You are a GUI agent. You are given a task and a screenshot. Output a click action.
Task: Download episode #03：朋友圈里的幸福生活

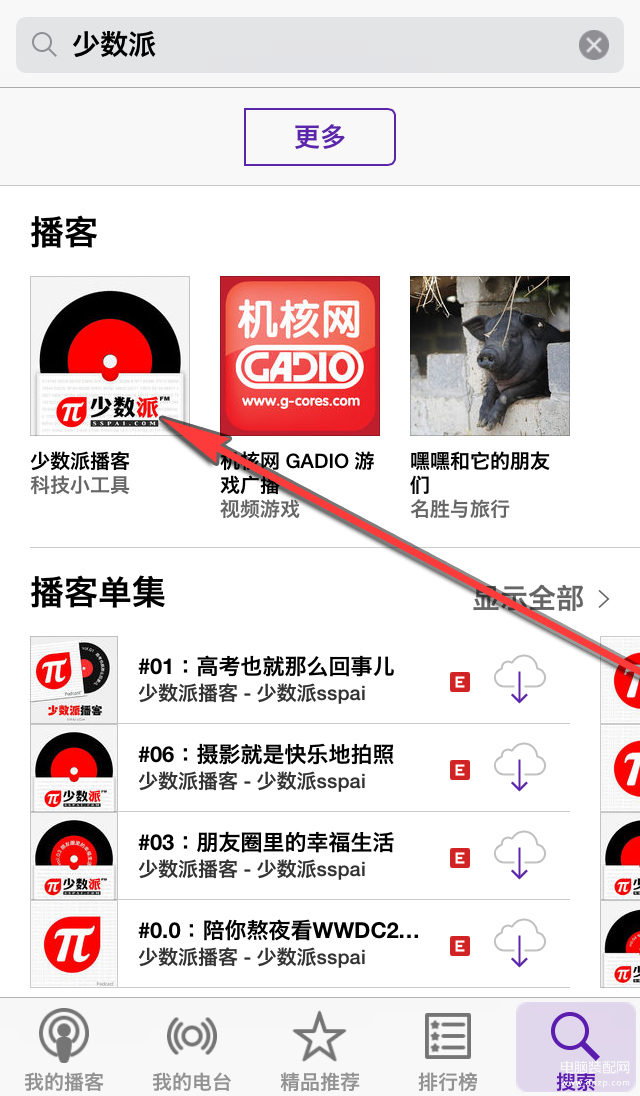click(520, 857)
